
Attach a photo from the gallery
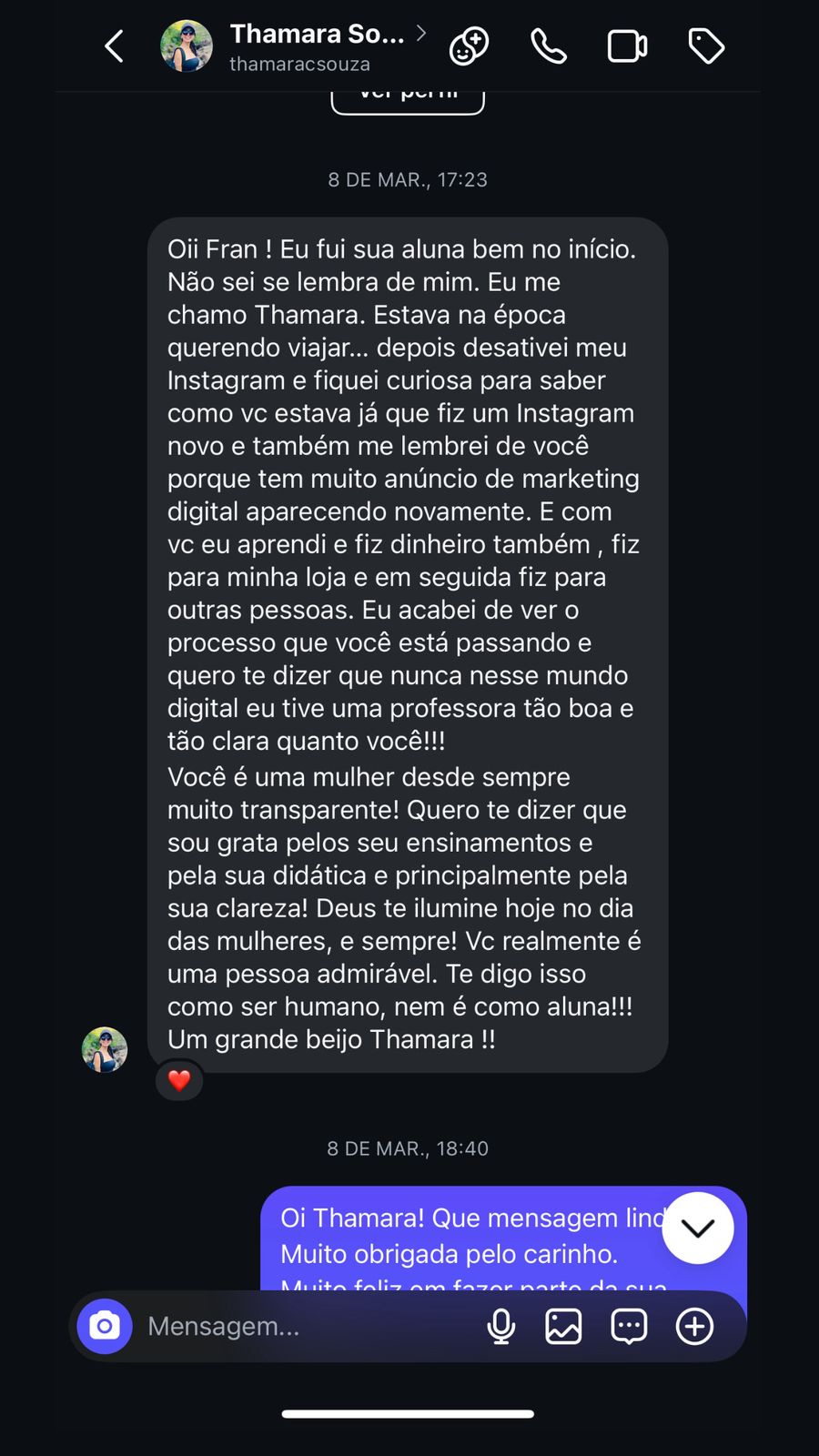pyautogui.click(x=563, y=1326)
